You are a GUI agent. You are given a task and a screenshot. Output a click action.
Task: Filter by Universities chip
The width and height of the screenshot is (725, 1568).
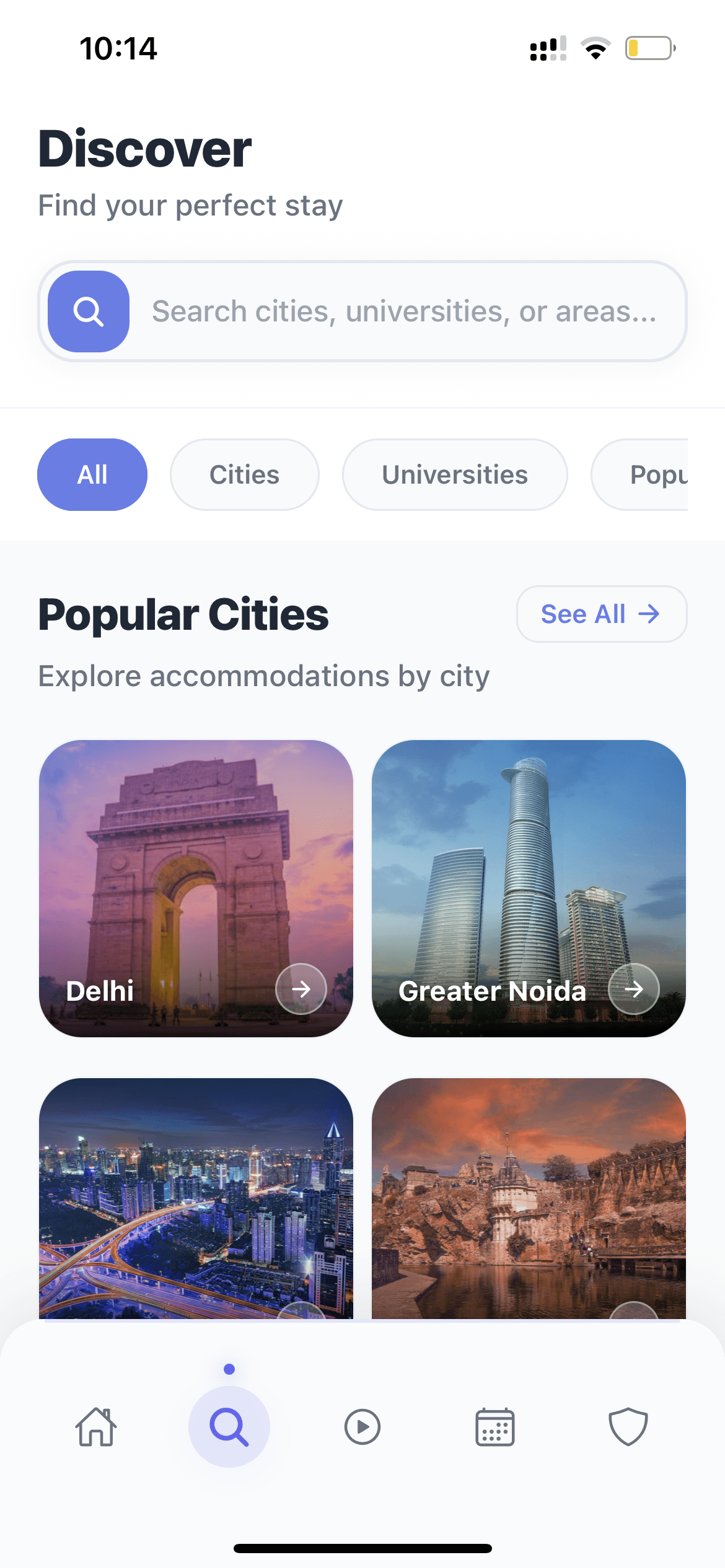point(454,475)
